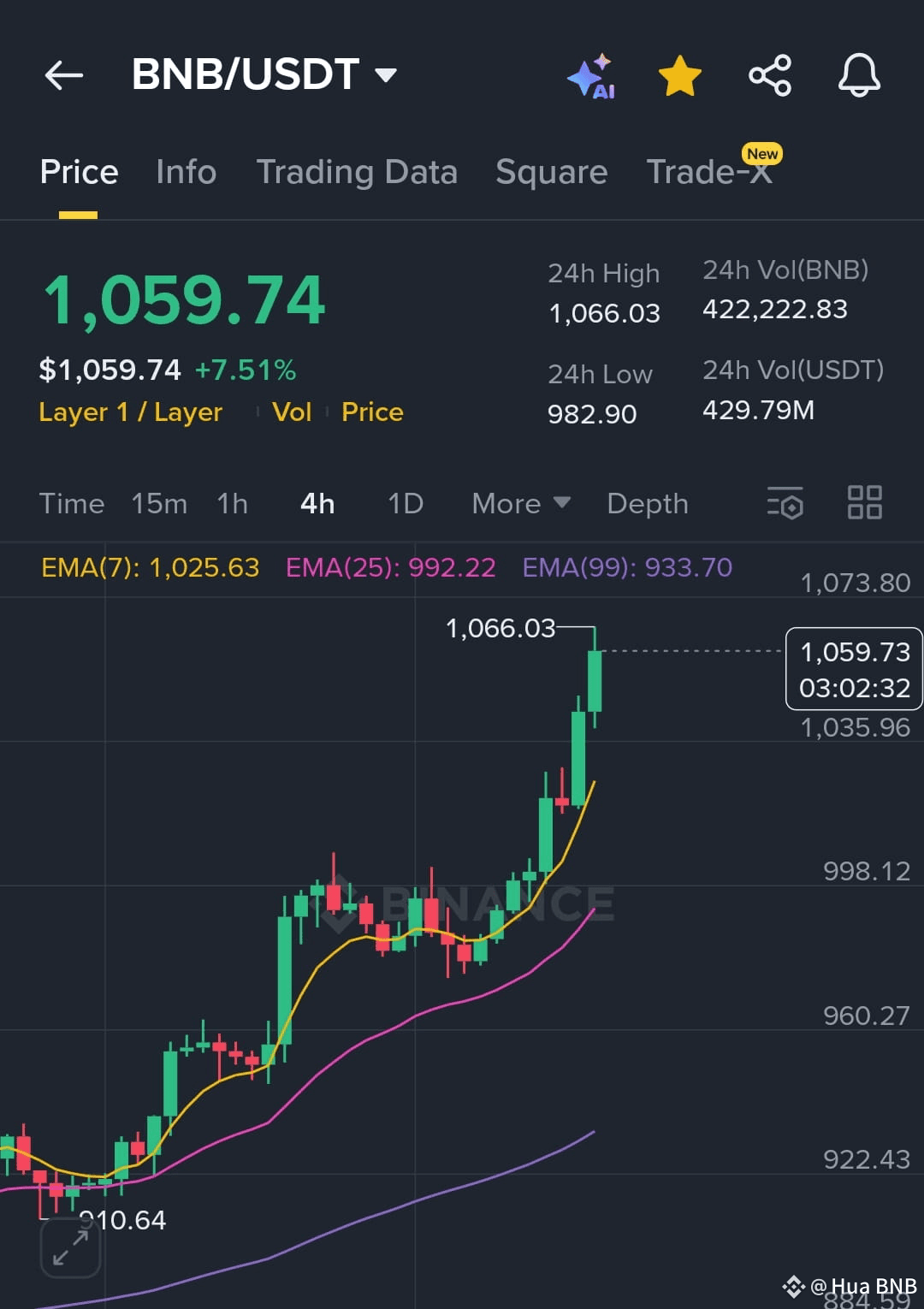Viewport: 924px width, 1309px height.
Task: Remove BNB/USDT from favorites star
Action: pyautogui.click(x=680, y=75)
